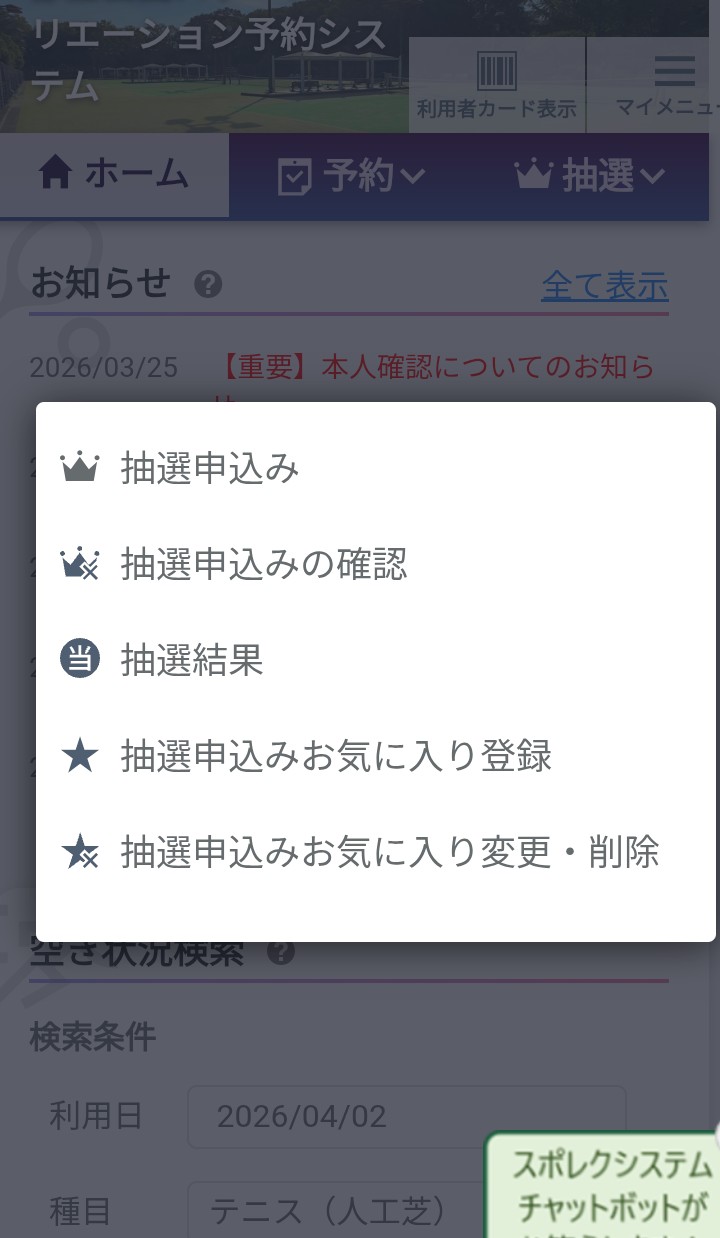Switch to the ホーム tab
The image size is (720, 1238).
pos(114,175)
